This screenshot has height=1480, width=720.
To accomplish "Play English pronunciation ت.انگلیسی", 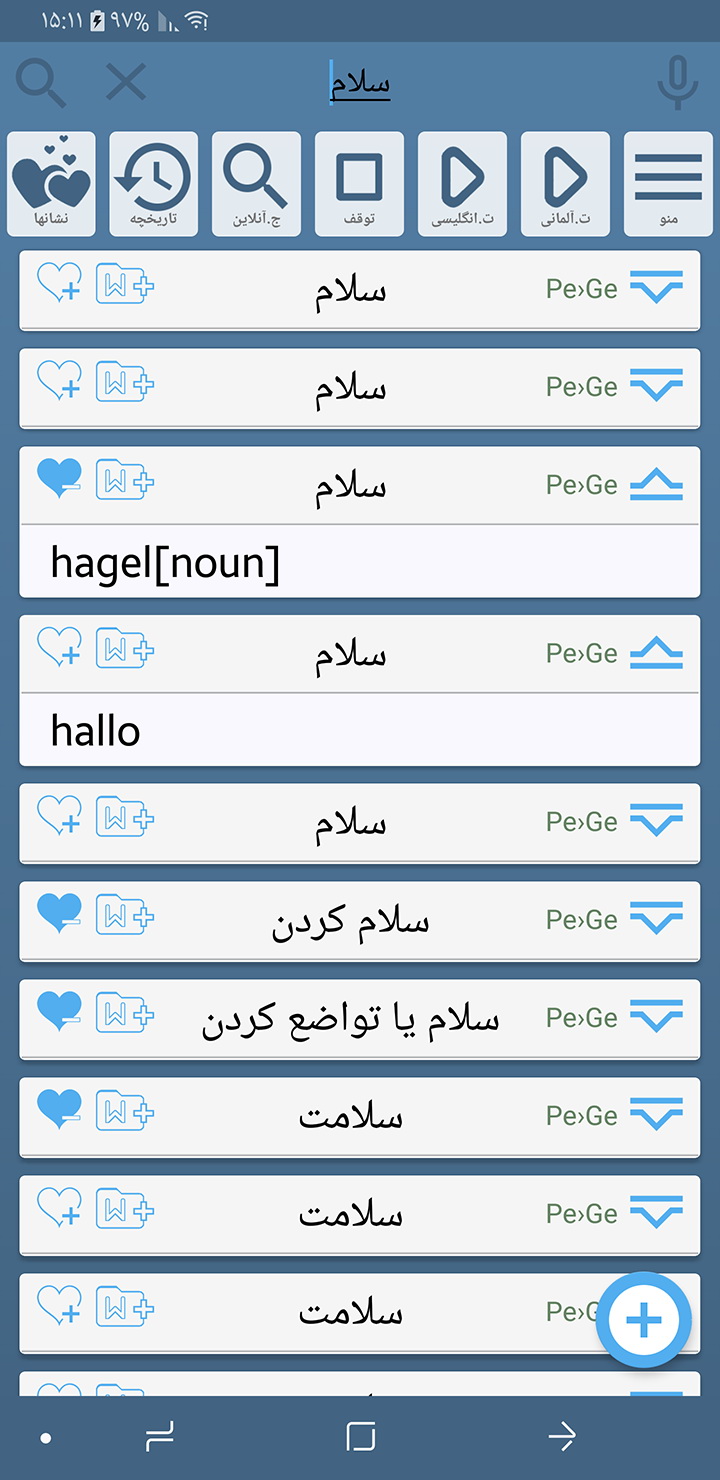I will pyautogui.click(x=462, y=184).
